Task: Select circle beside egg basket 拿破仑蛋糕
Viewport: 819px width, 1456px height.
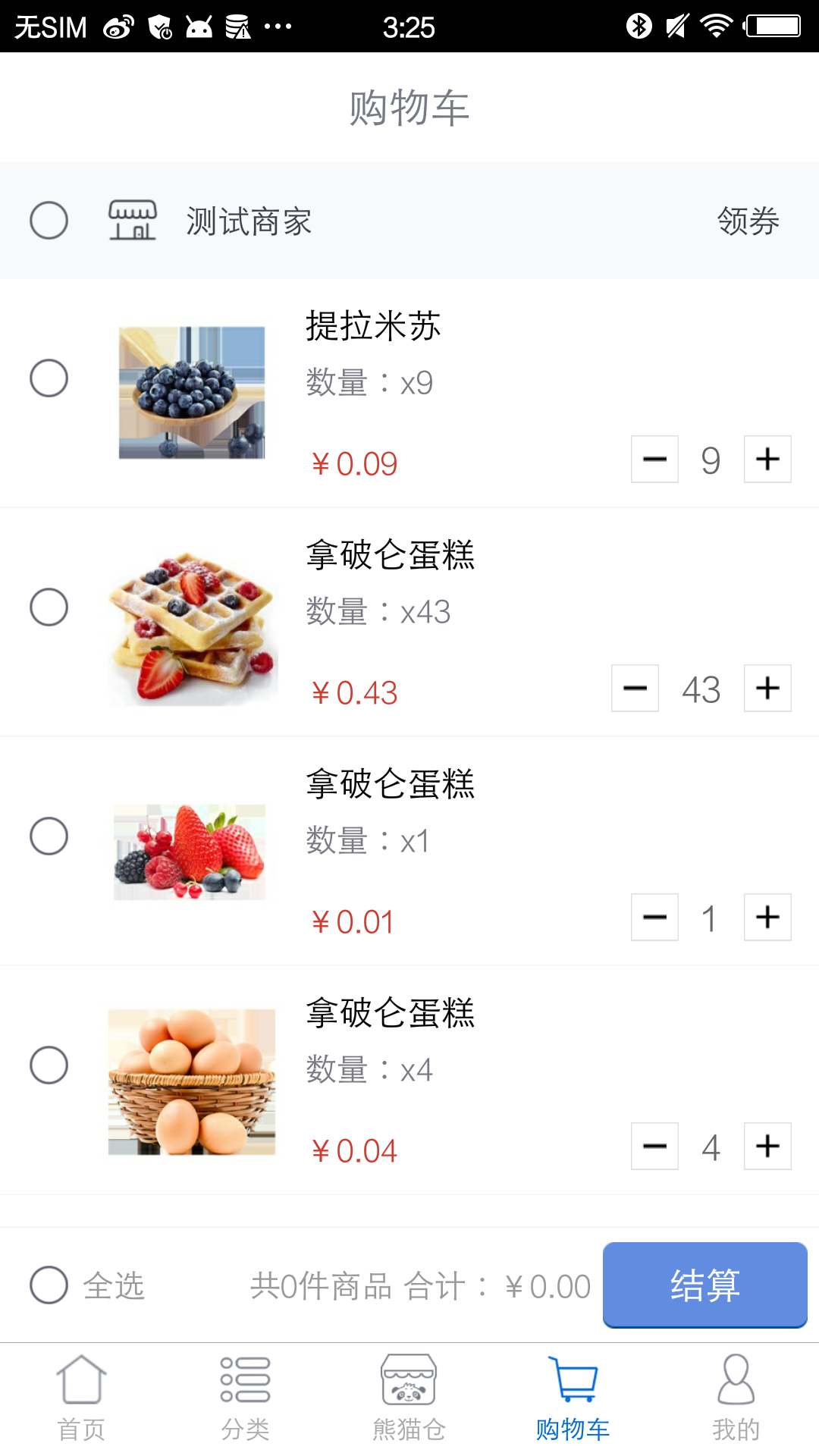Action: (x=49, y=1065)
